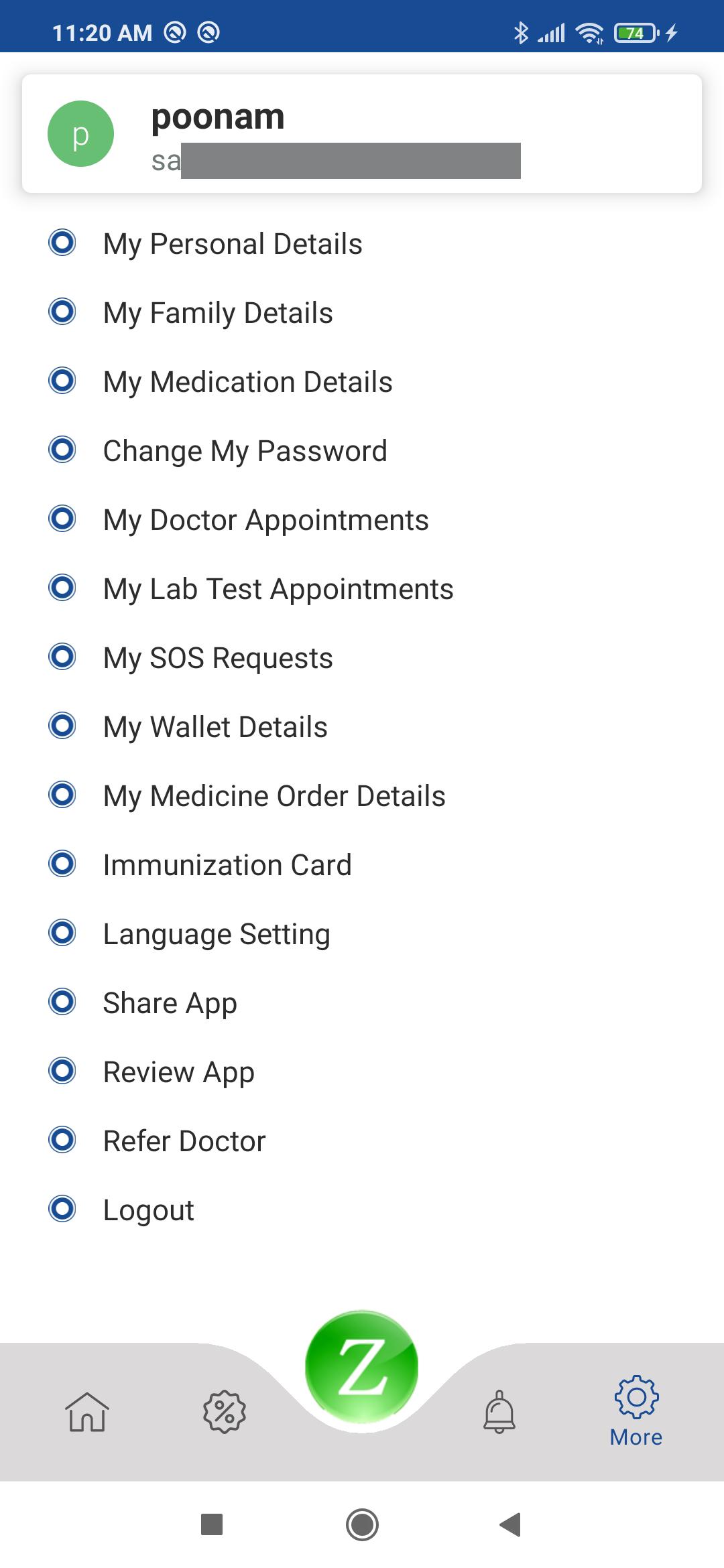The height and width of the screenshot is (1568, 724).
Task: Open the notifications bell
Action: (x=499, y=1412)
